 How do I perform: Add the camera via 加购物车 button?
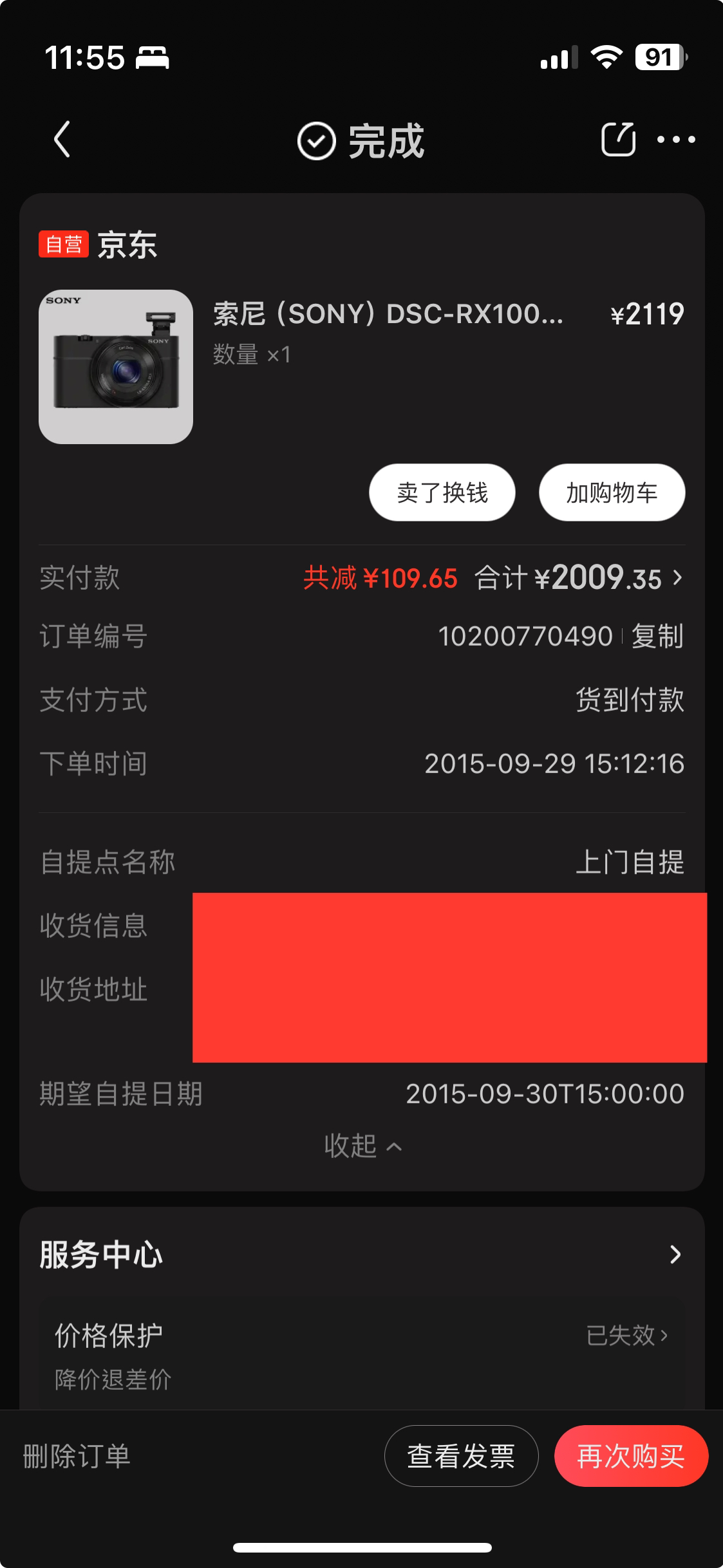(612, 492)
